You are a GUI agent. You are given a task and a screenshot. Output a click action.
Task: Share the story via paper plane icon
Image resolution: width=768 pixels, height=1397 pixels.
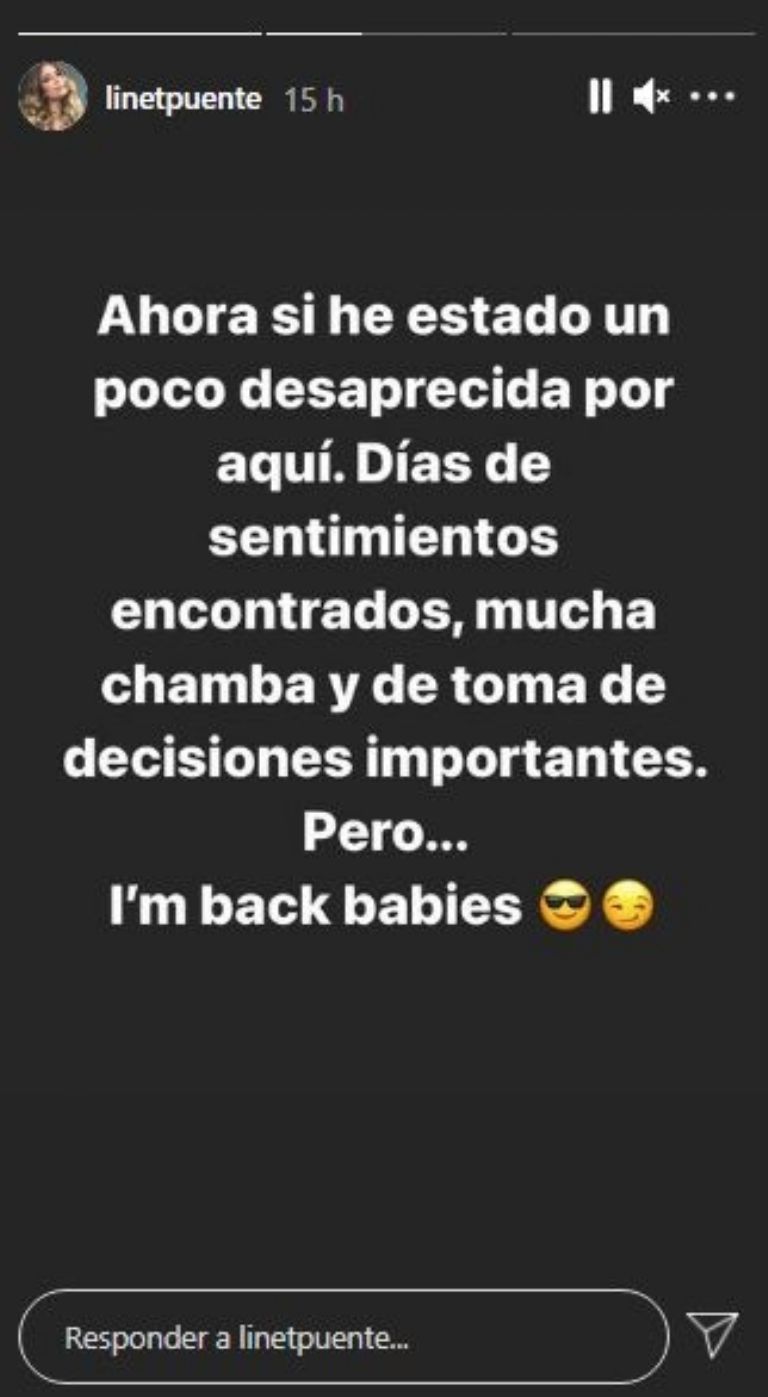tap(713, 1334)
